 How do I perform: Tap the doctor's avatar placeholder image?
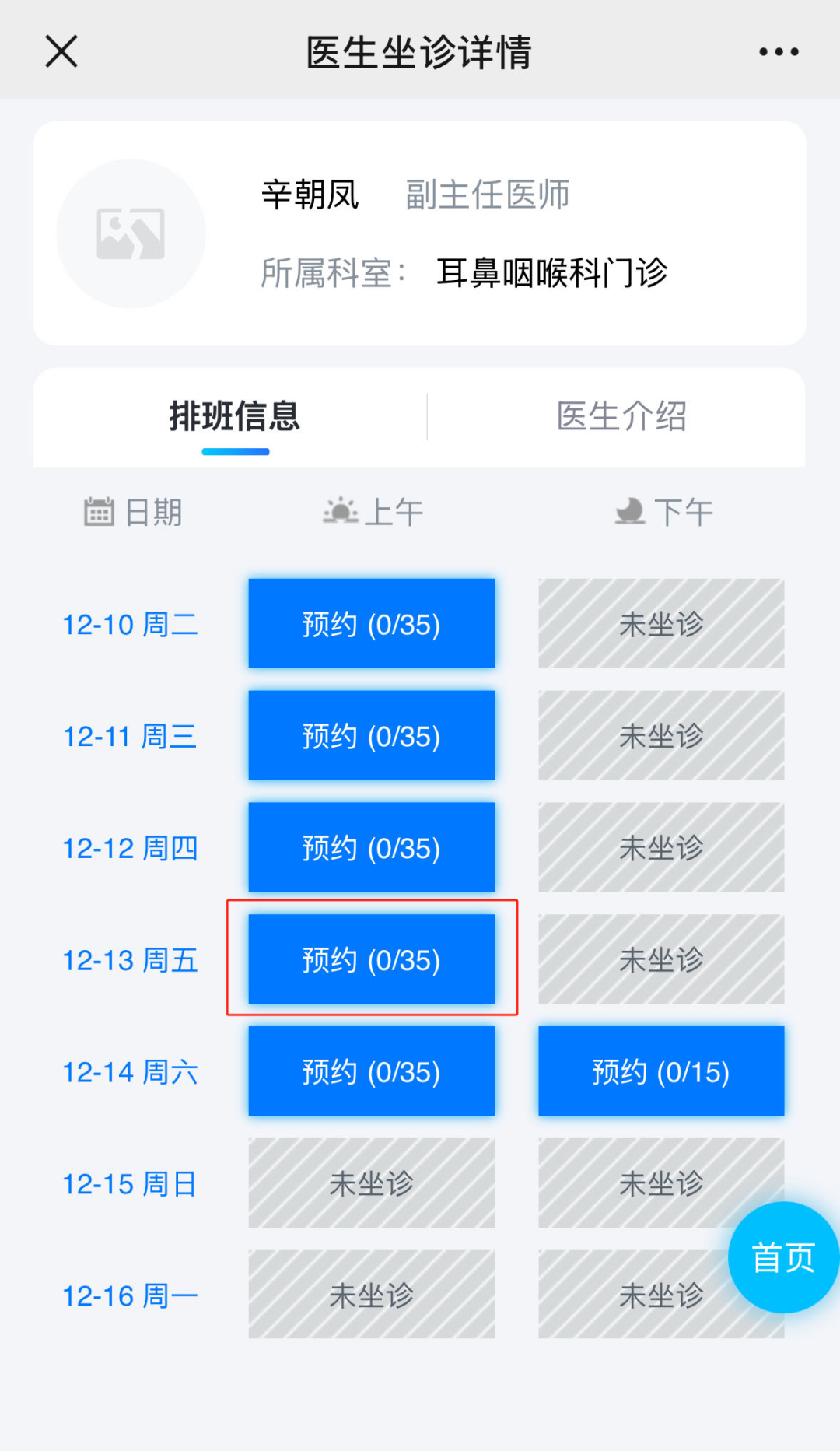tap(131, 232)
